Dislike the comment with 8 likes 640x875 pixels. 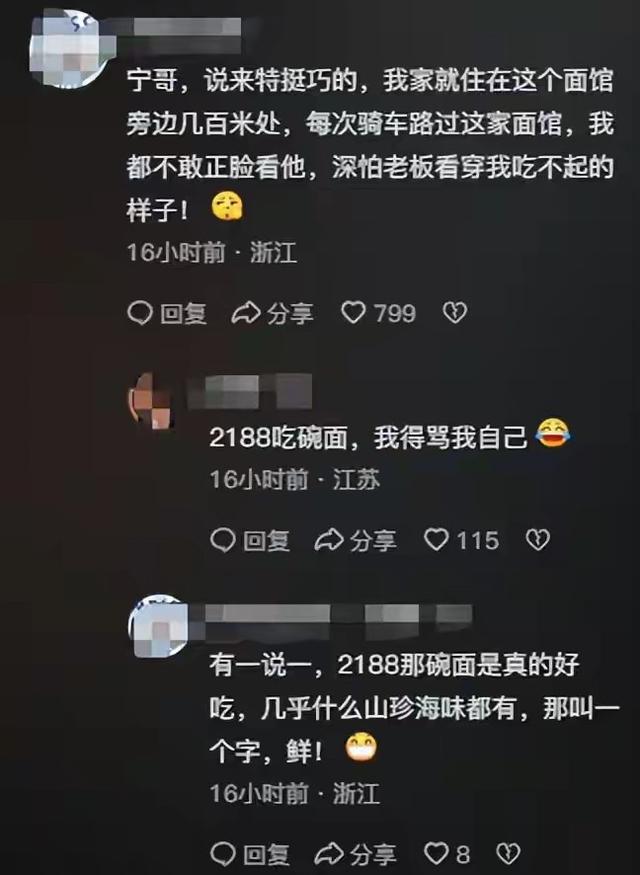click(x=510, y=854)
